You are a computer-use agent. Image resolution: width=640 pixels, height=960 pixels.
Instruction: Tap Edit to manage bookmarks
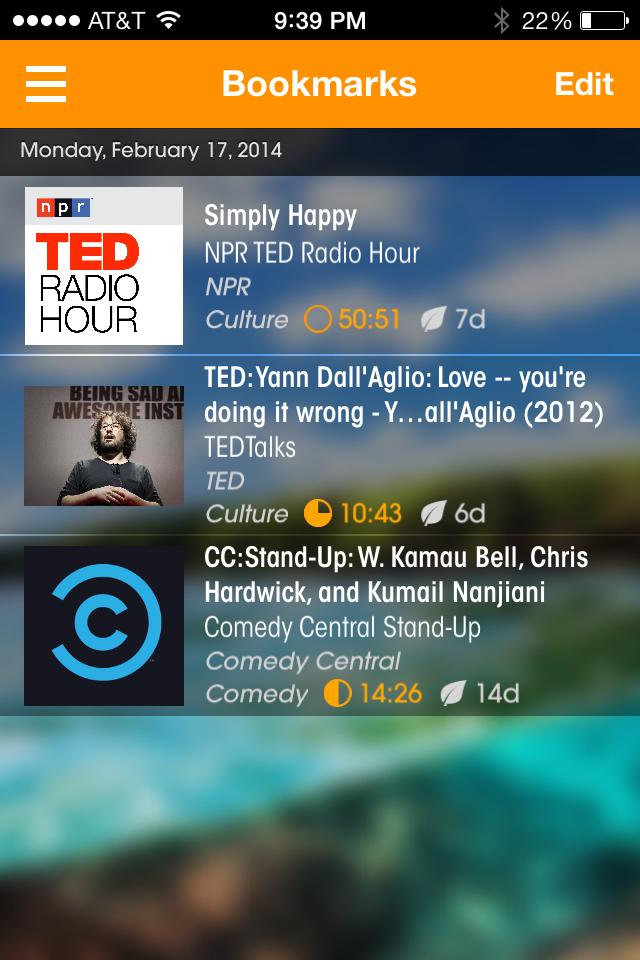tap(584, 84)
